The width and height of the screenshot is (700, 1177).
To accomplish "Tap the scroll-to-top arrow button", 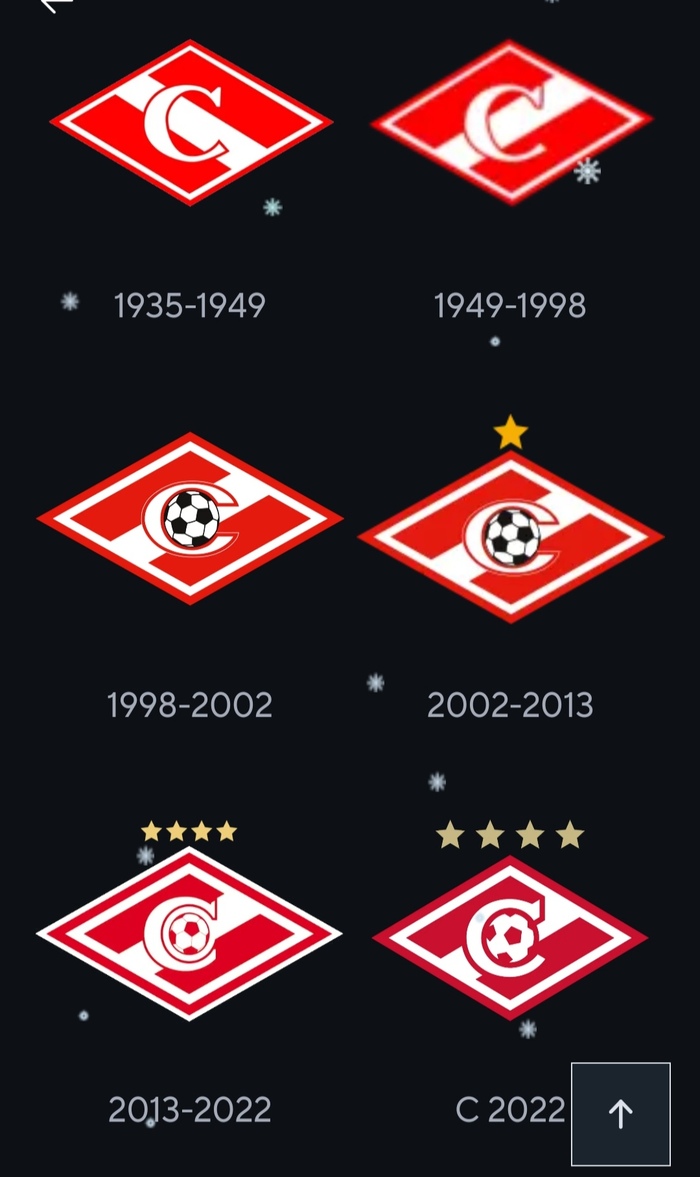I will (x=620, y=1113).
